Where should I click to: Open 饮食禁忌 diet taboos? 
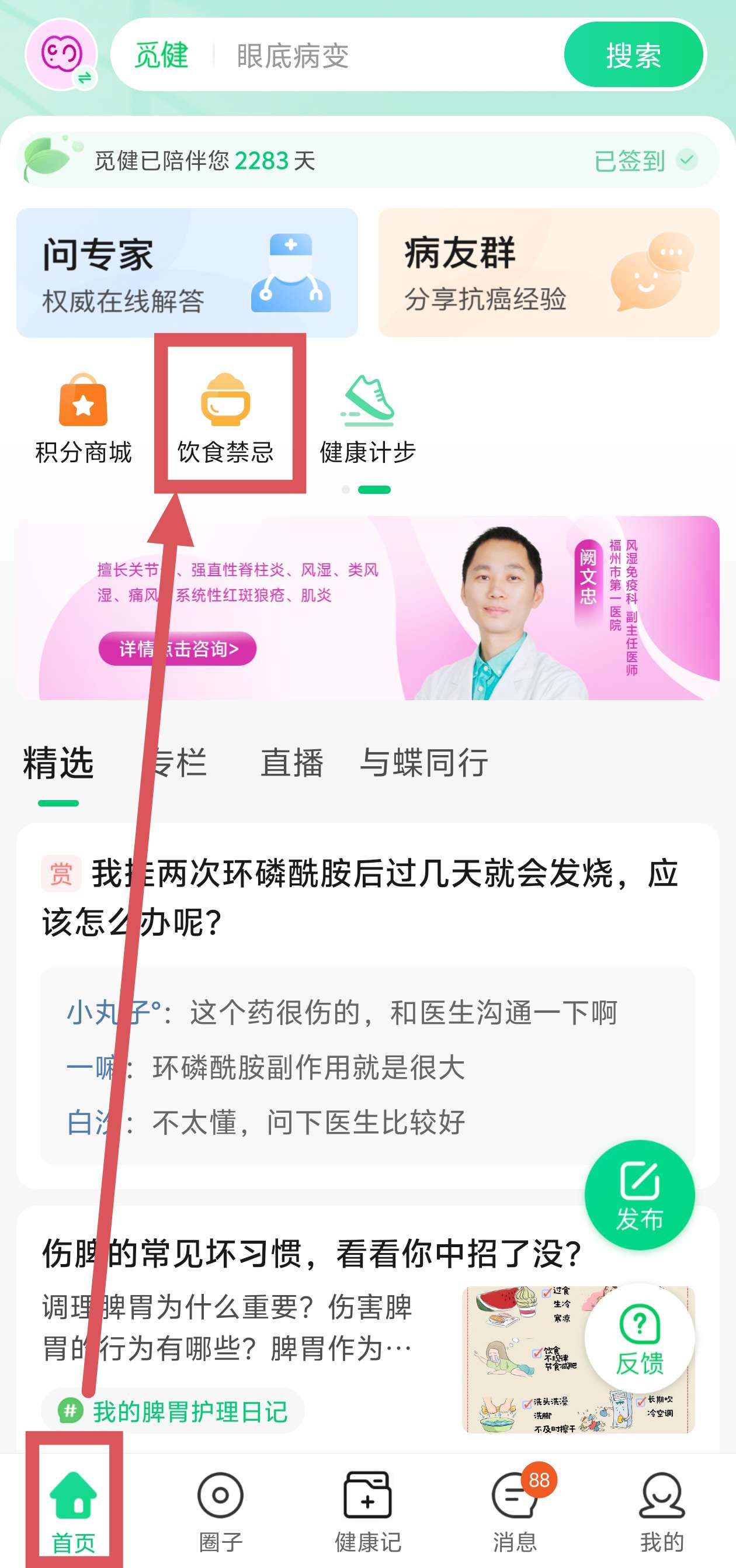[x=225, y=419]
